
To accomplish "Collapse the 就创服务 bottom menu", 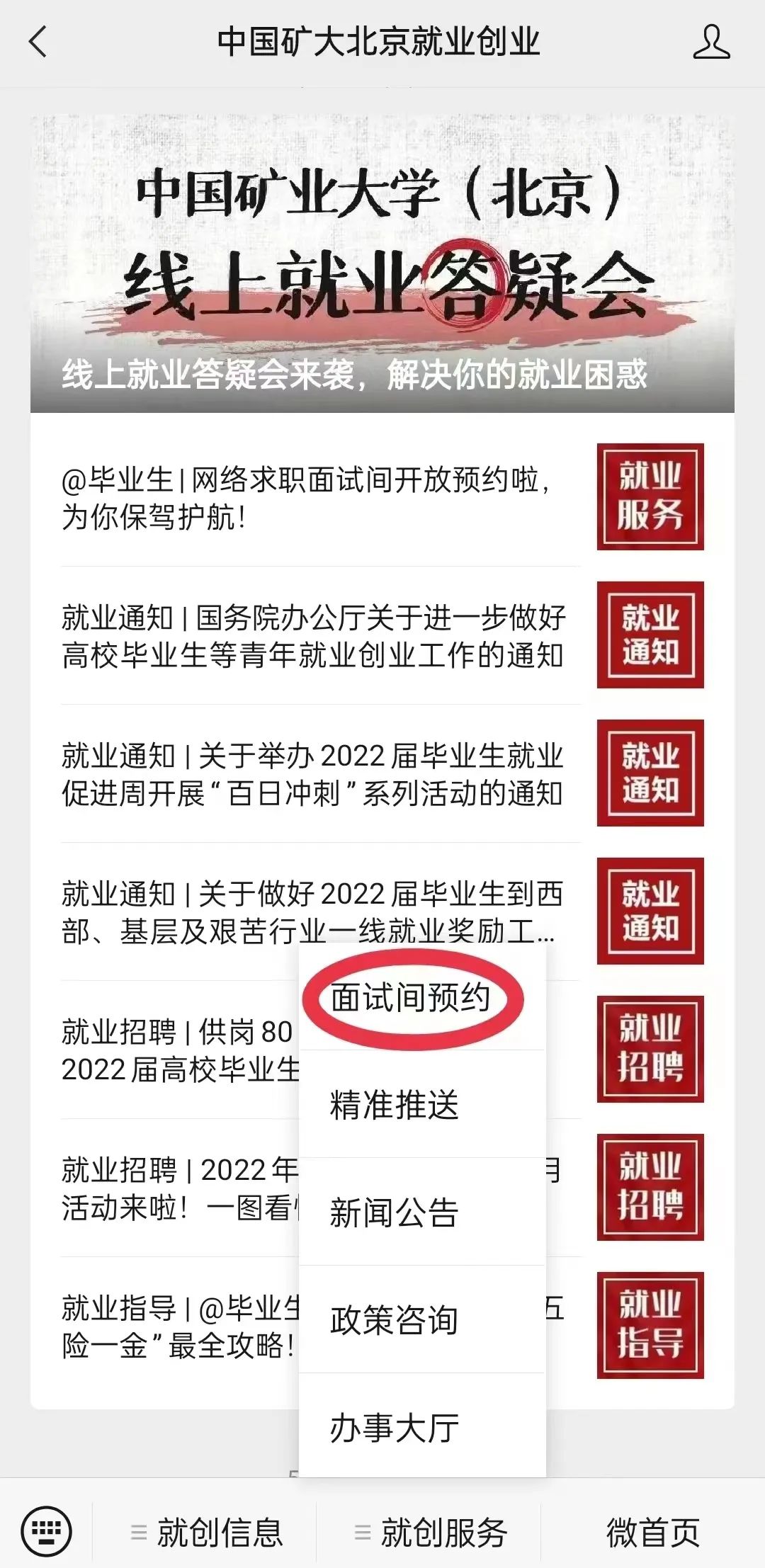I will coord(431,1533).
